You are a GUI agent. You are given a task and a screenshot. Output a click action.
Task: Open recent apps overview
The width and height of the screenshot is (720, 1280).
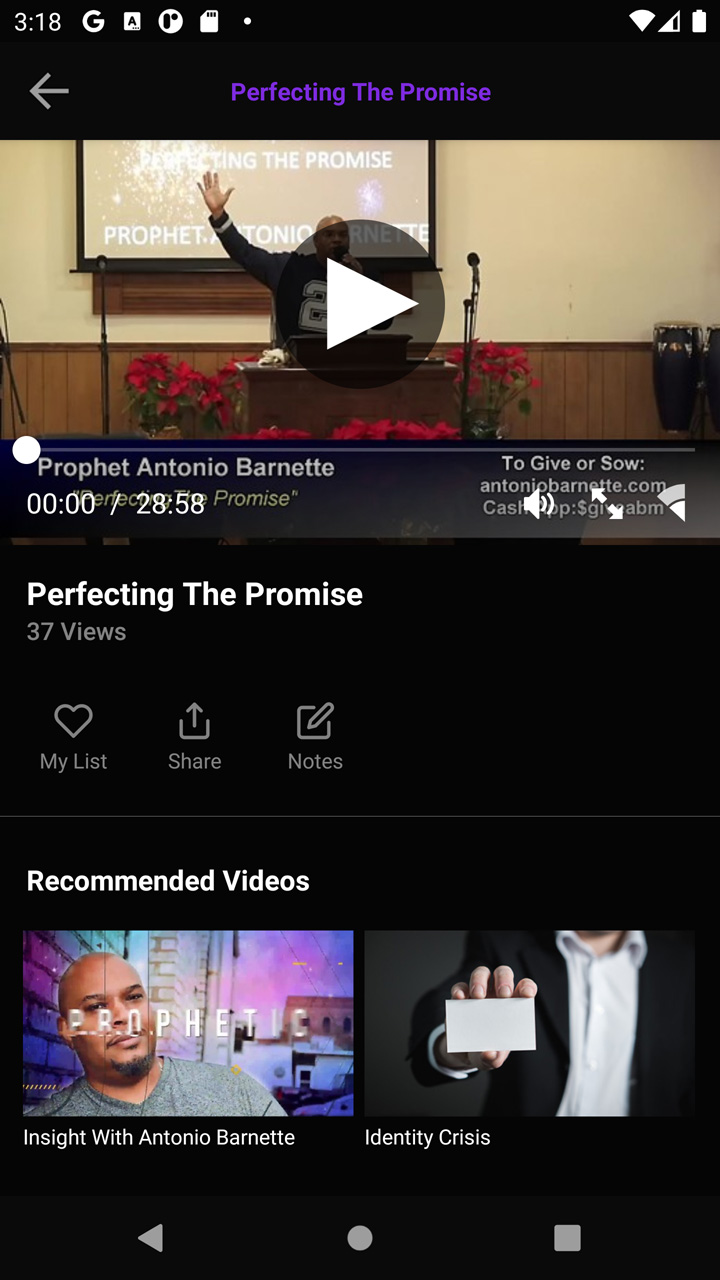(567, 1238)
